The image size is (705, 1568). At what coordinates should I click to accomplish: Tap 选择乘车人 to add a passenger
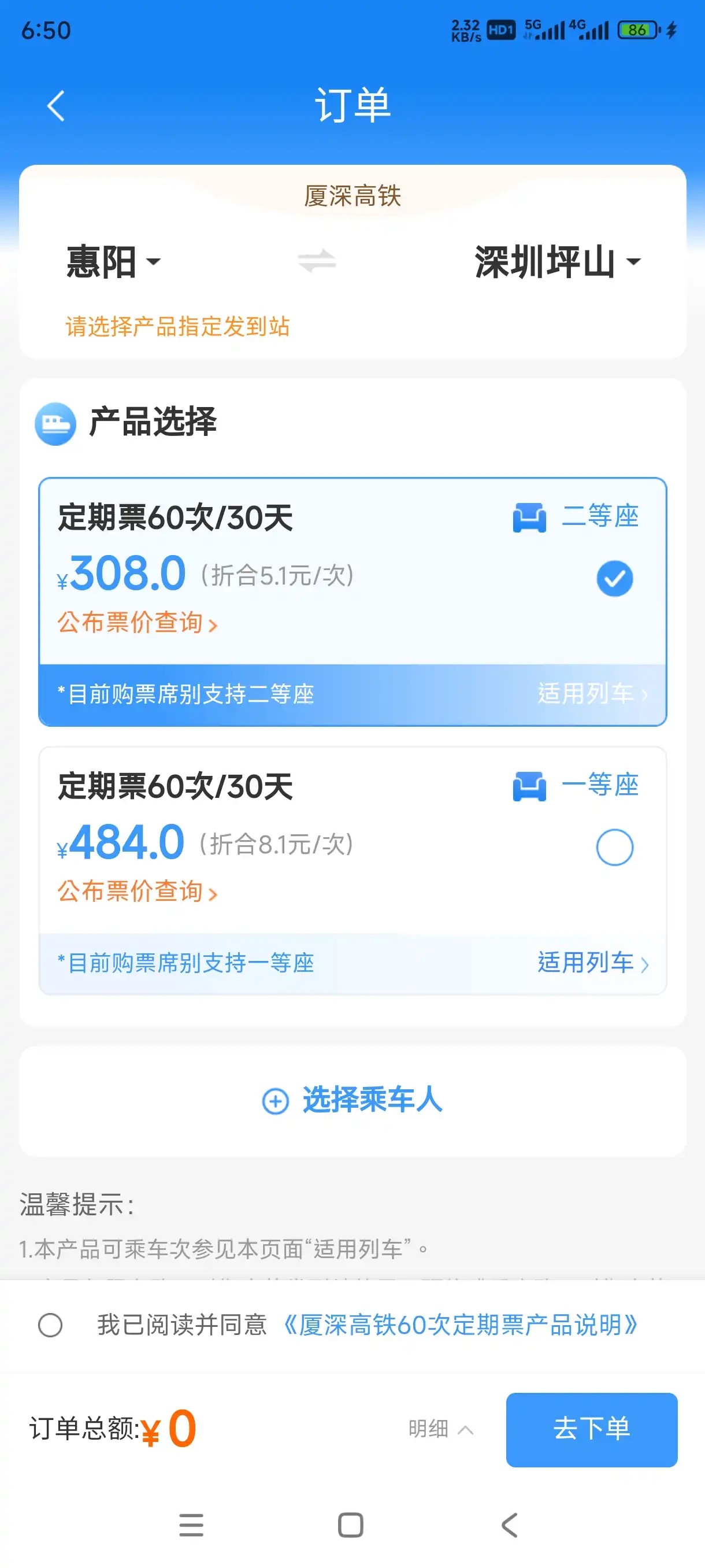[x=352, y=1100]
